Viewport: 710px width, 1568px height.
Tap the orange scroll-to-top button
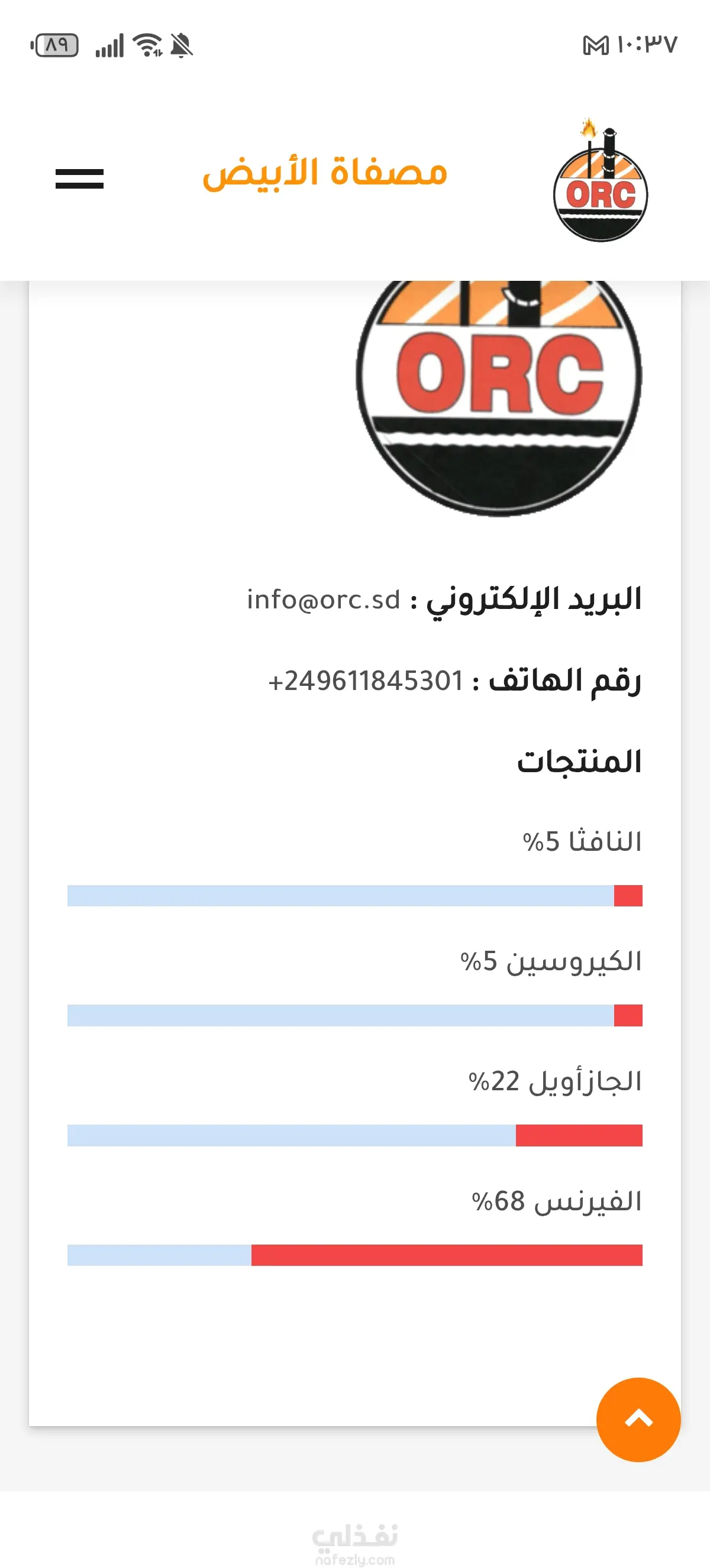point(638,1420)
